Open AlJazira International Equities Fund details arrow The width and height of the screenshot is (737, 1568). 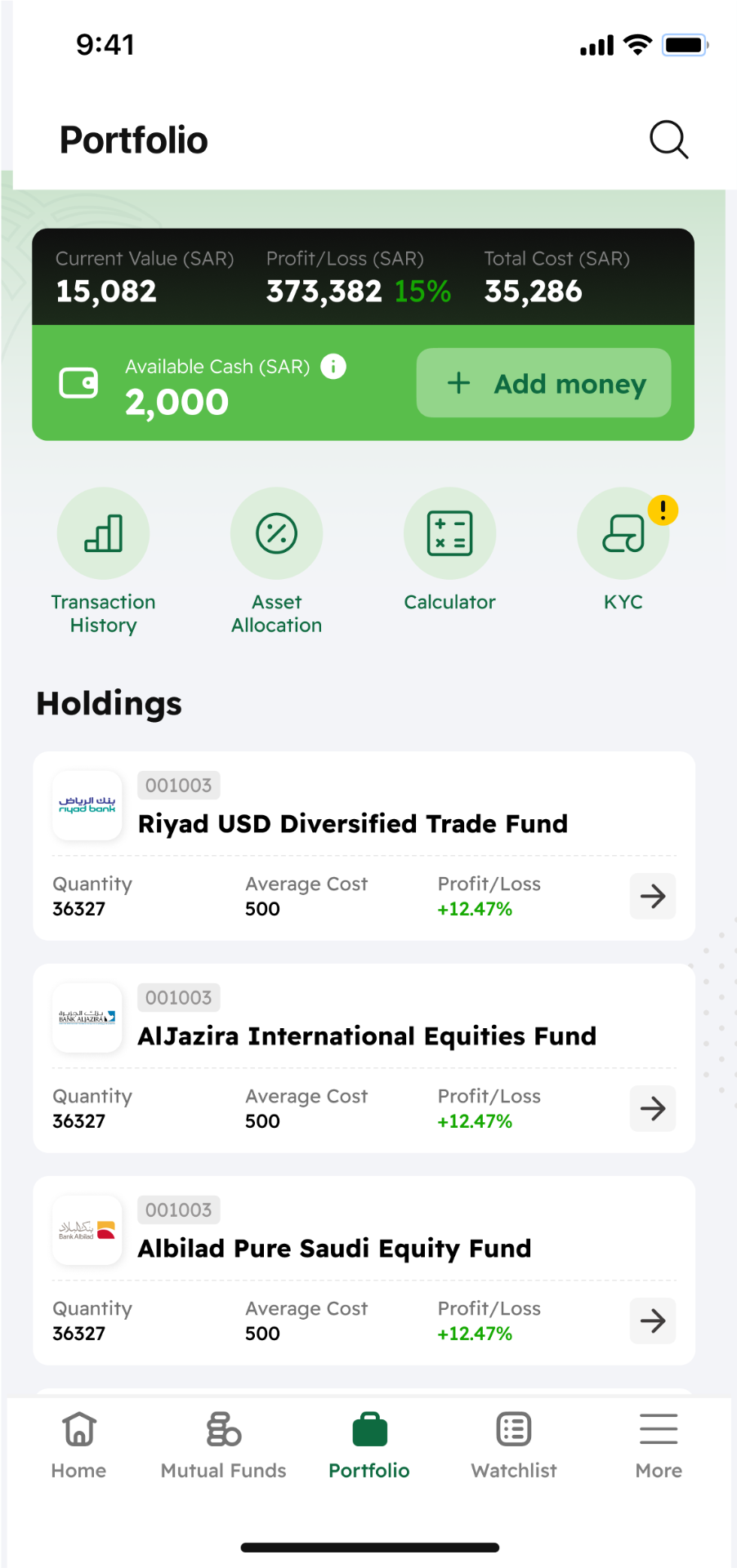tap(651, 1108)
